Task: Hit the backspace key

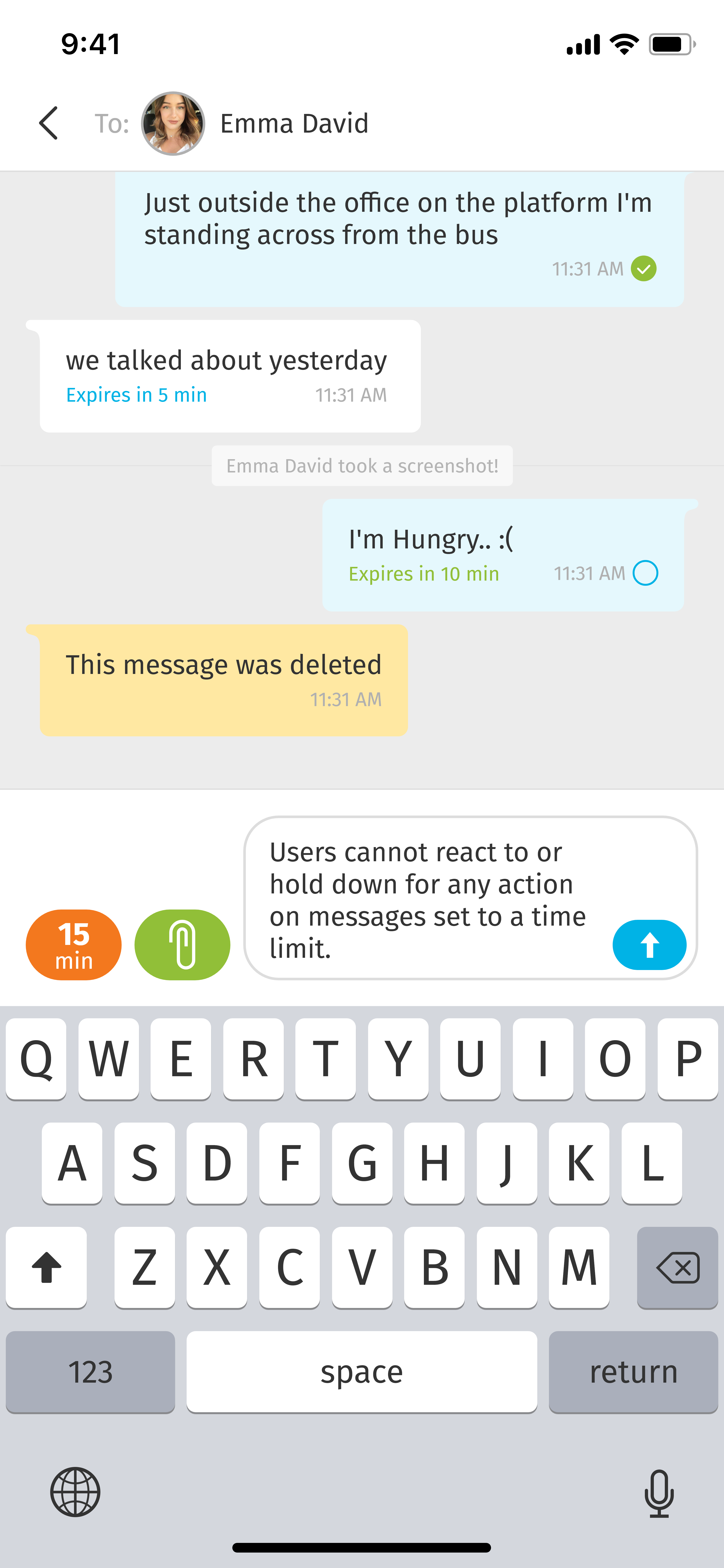Action: (x=677, y=1267)
